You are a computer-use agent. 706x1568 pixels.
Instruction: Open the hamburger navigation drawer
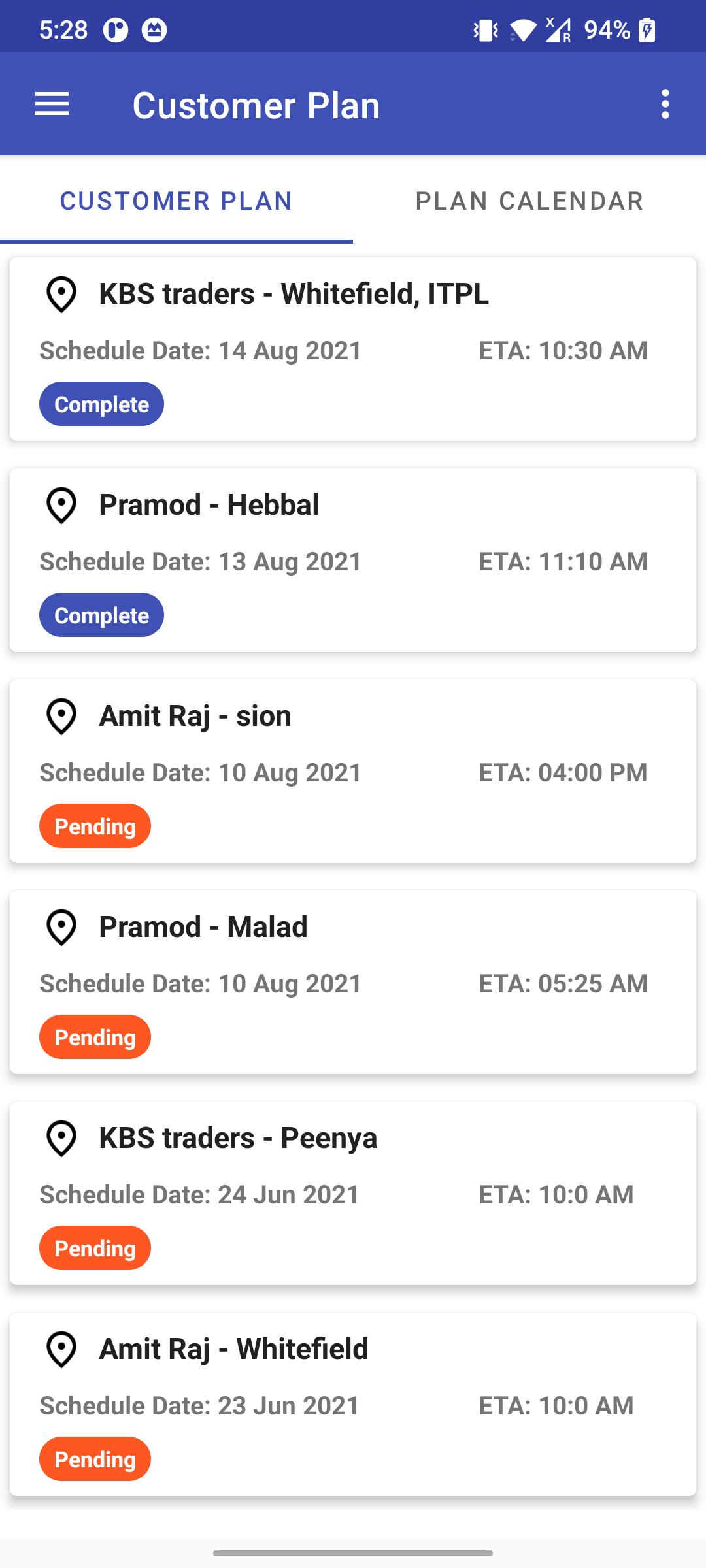pyautogui.click(x=52, y=105)
